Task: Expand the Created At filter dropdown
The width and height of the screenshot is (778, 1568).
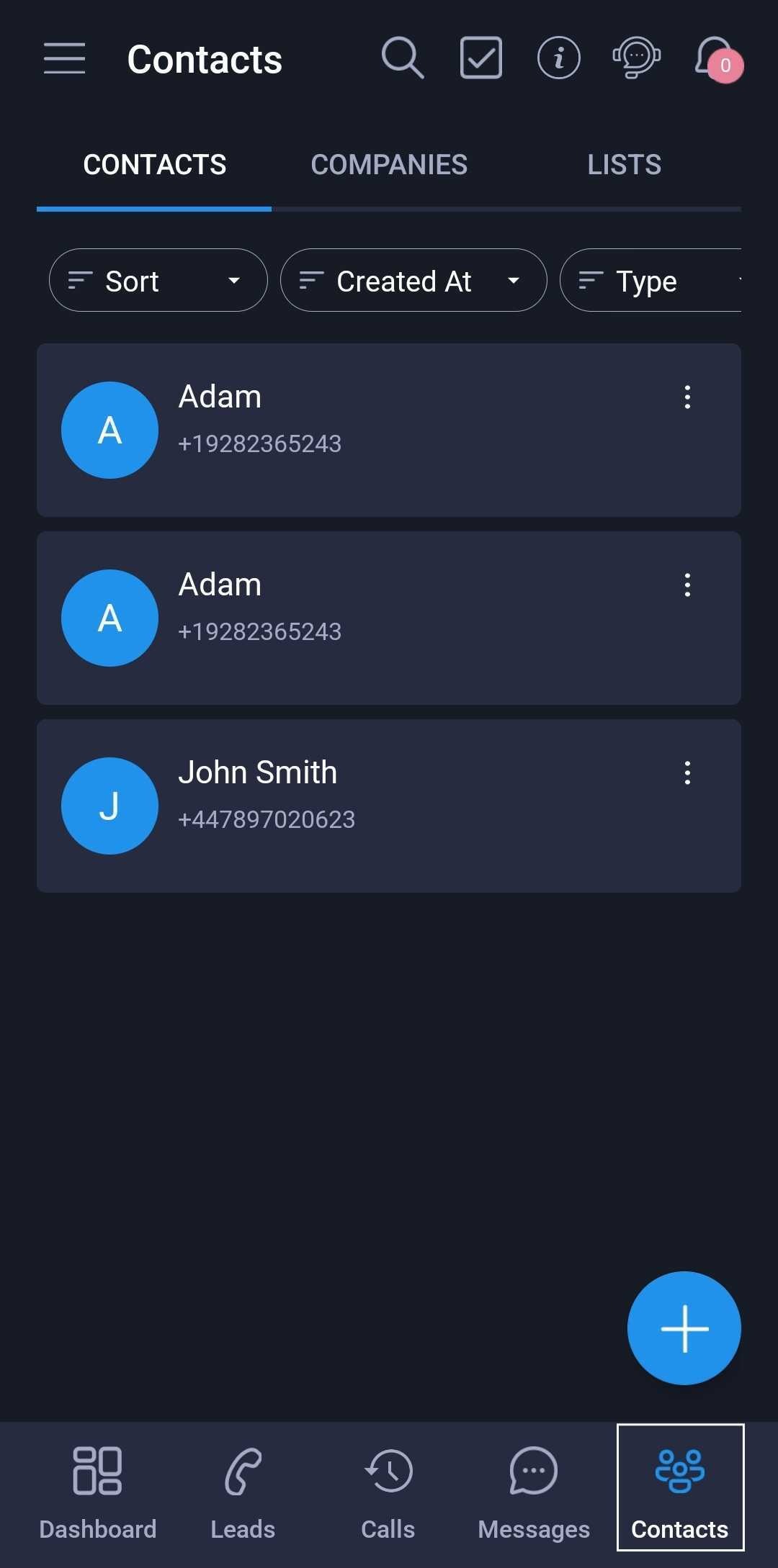Action: point(413,280)
